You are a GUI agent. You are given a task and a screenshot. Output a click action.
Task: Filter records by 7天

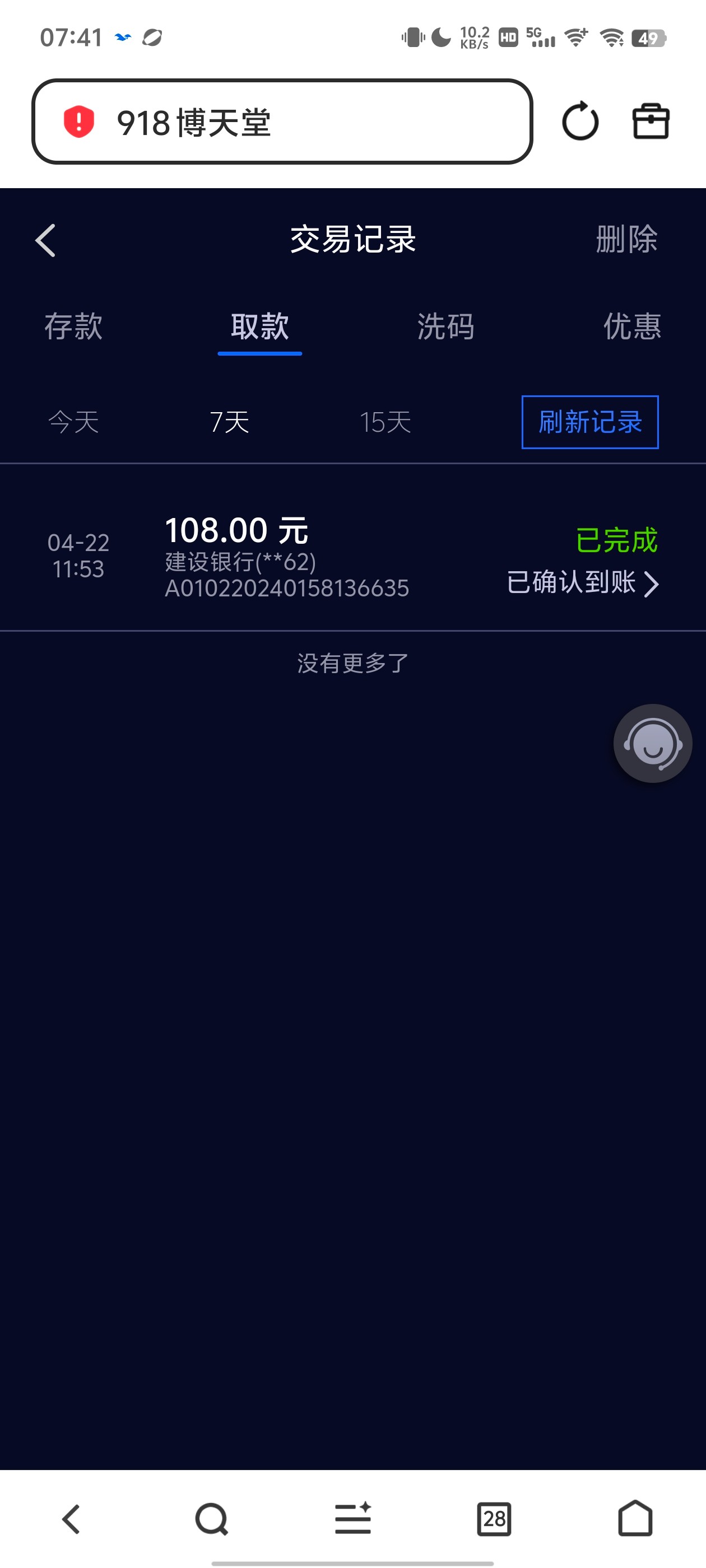(229, 422)
